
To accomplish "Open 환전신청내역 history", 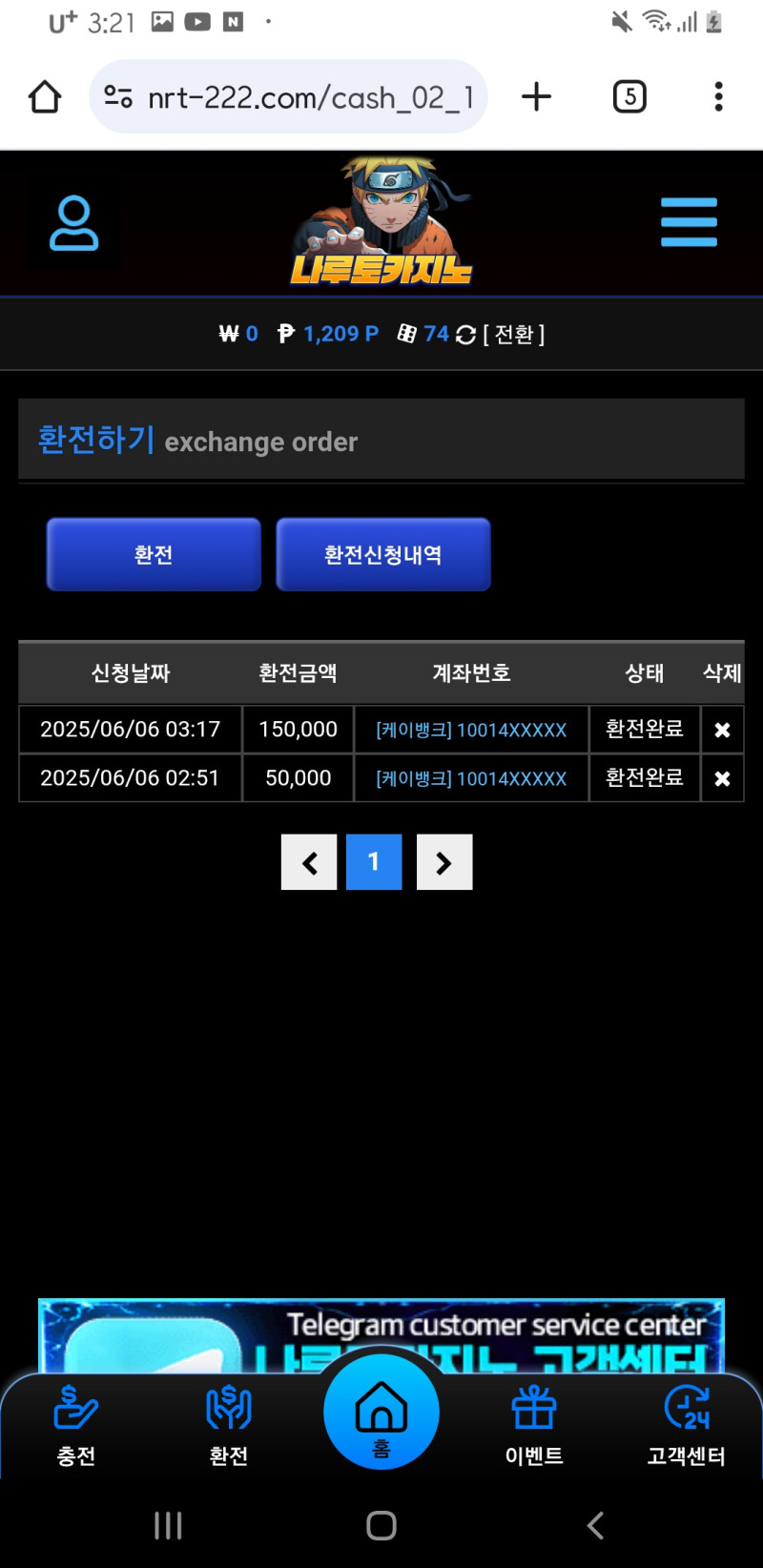I will point(383,554).
